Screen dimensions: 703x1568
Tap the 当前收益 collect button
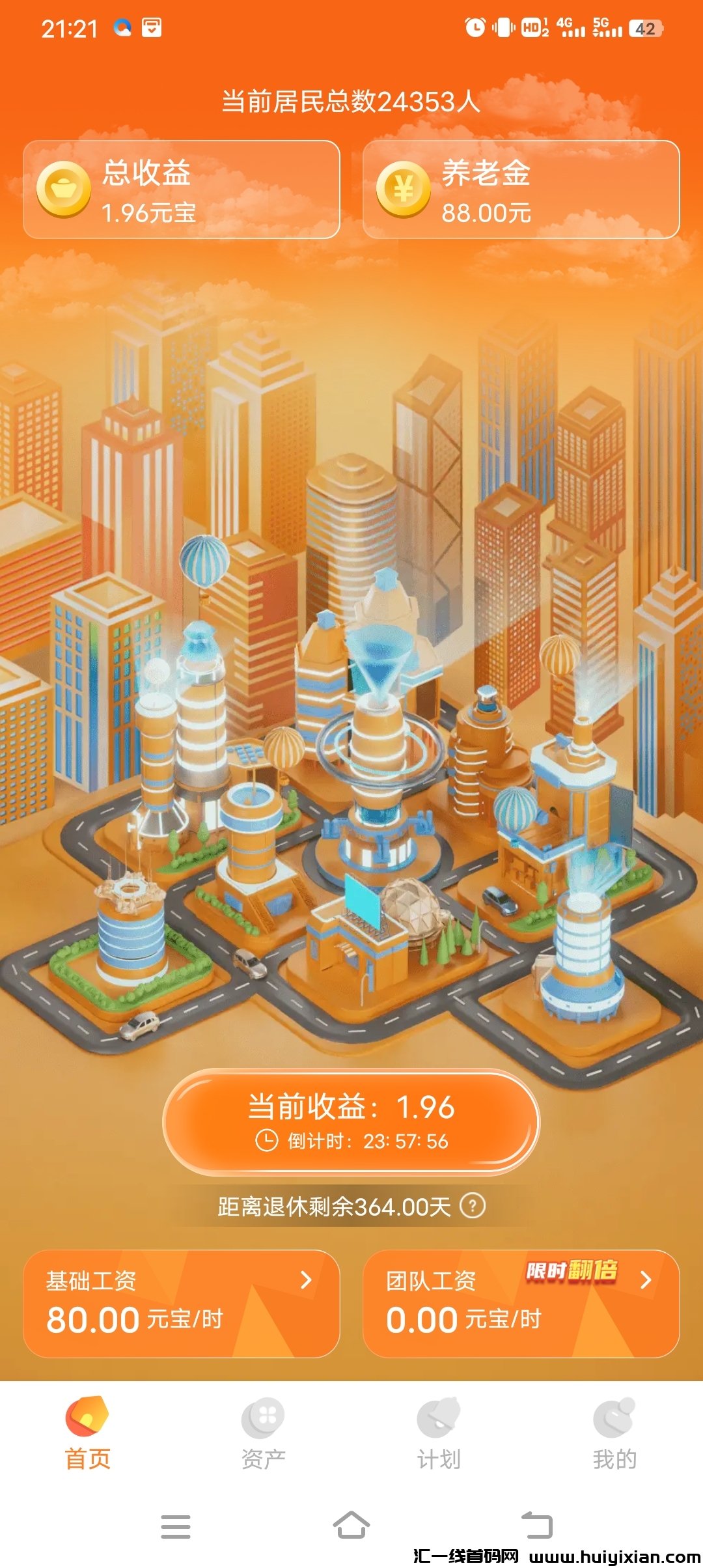pos(351,1121)
